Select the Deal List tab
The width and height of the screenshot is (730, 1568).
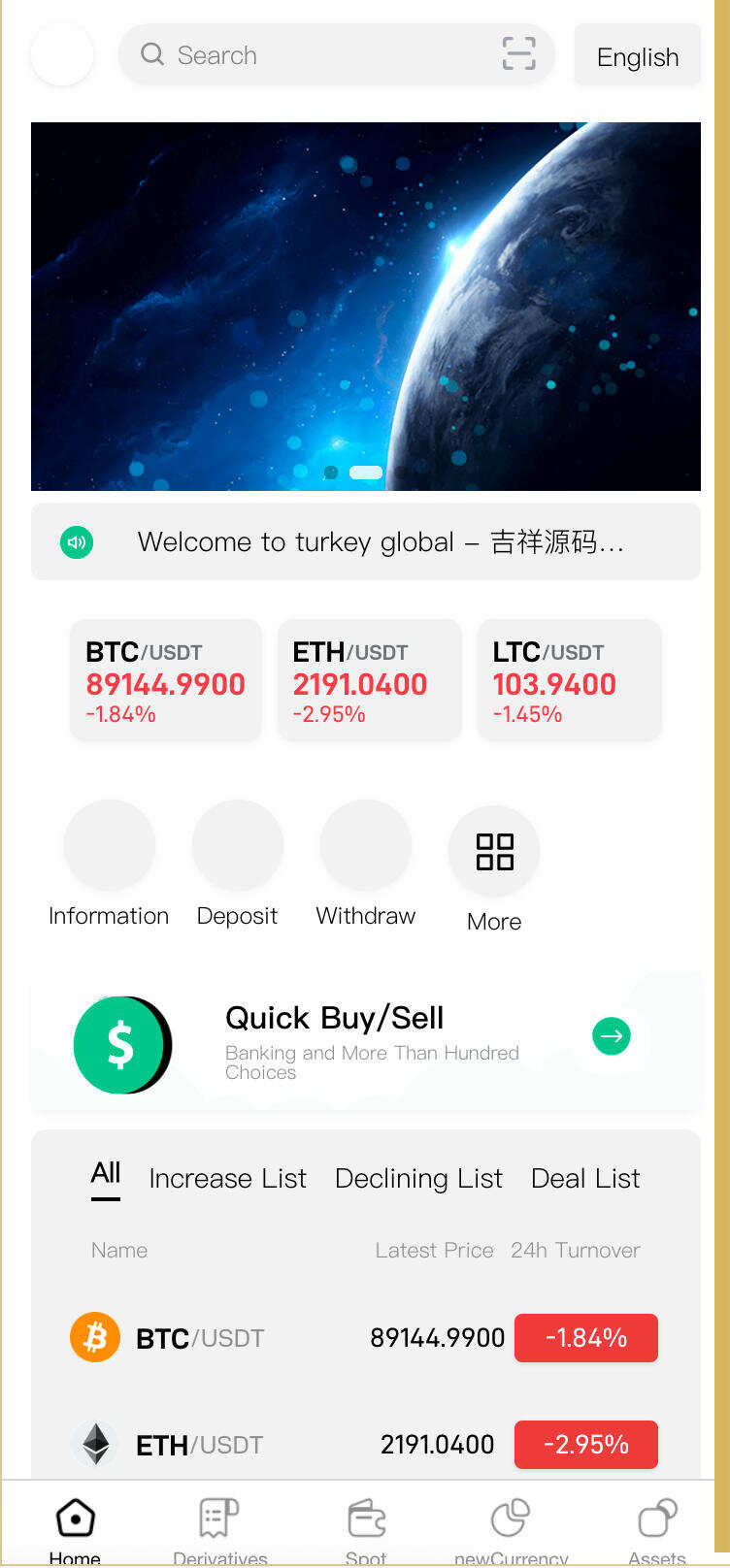coord(585,1178)
